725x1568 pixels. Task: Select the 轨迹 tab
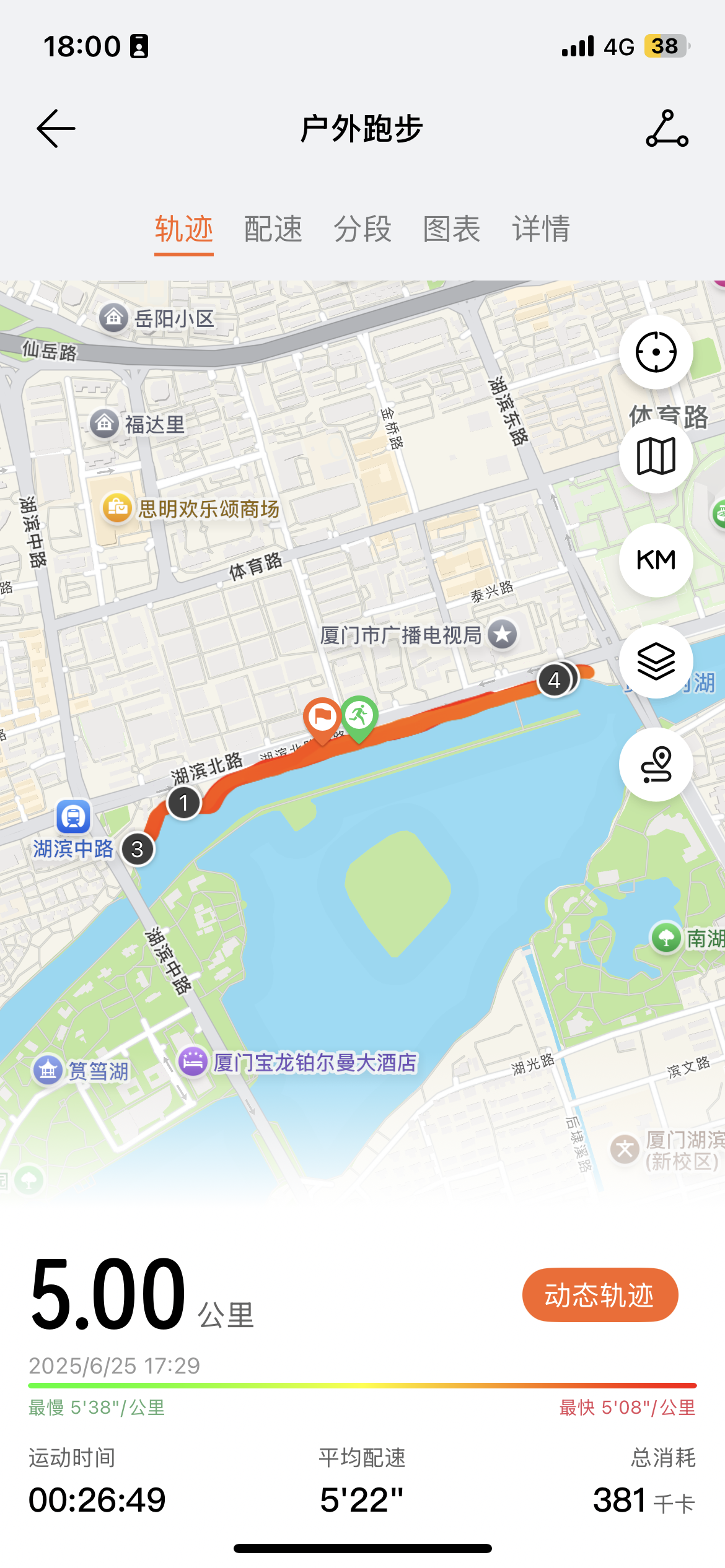(x=184, y=229)
